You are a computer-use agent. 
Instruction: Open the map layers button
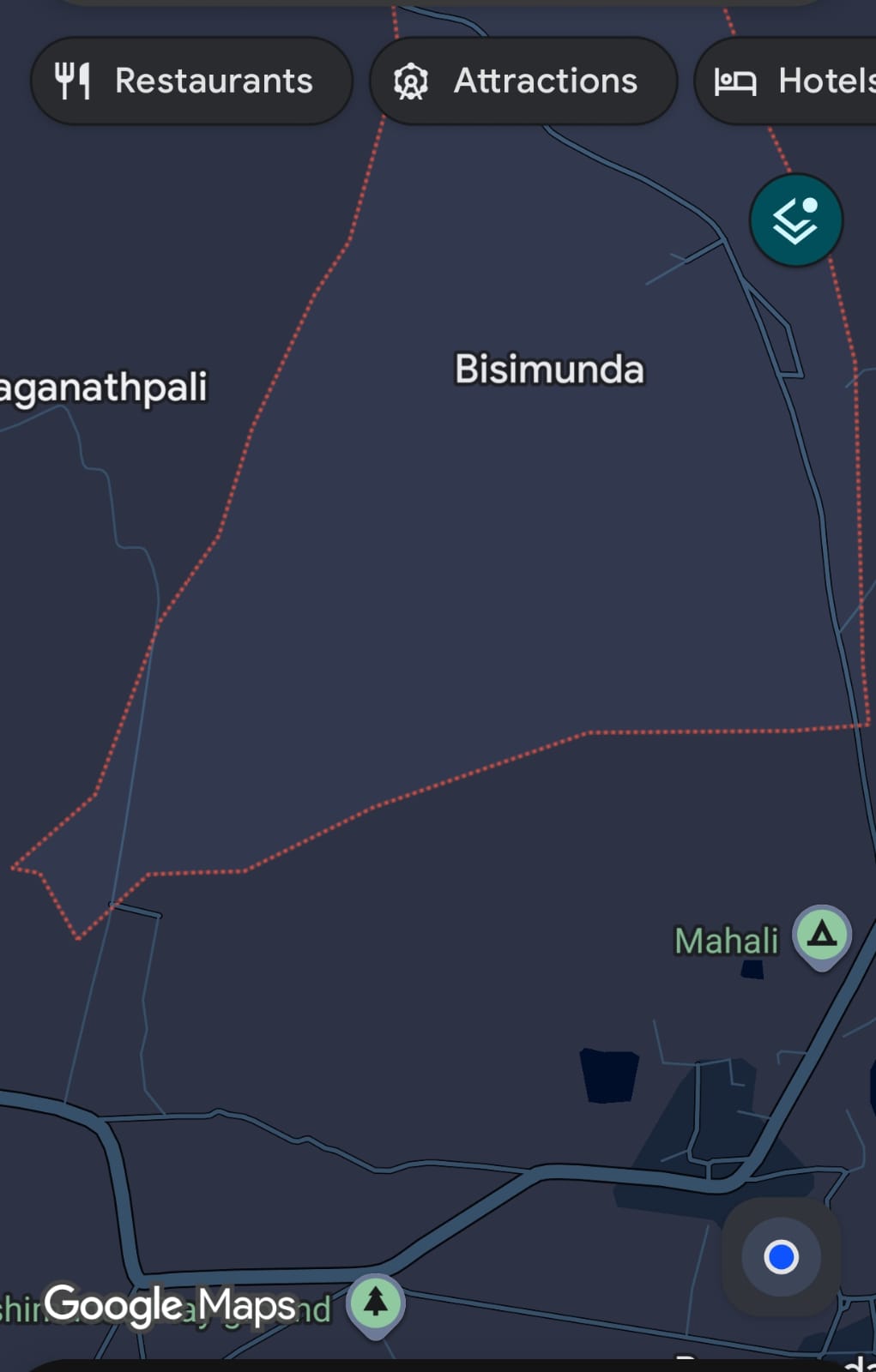click(795, 220)
